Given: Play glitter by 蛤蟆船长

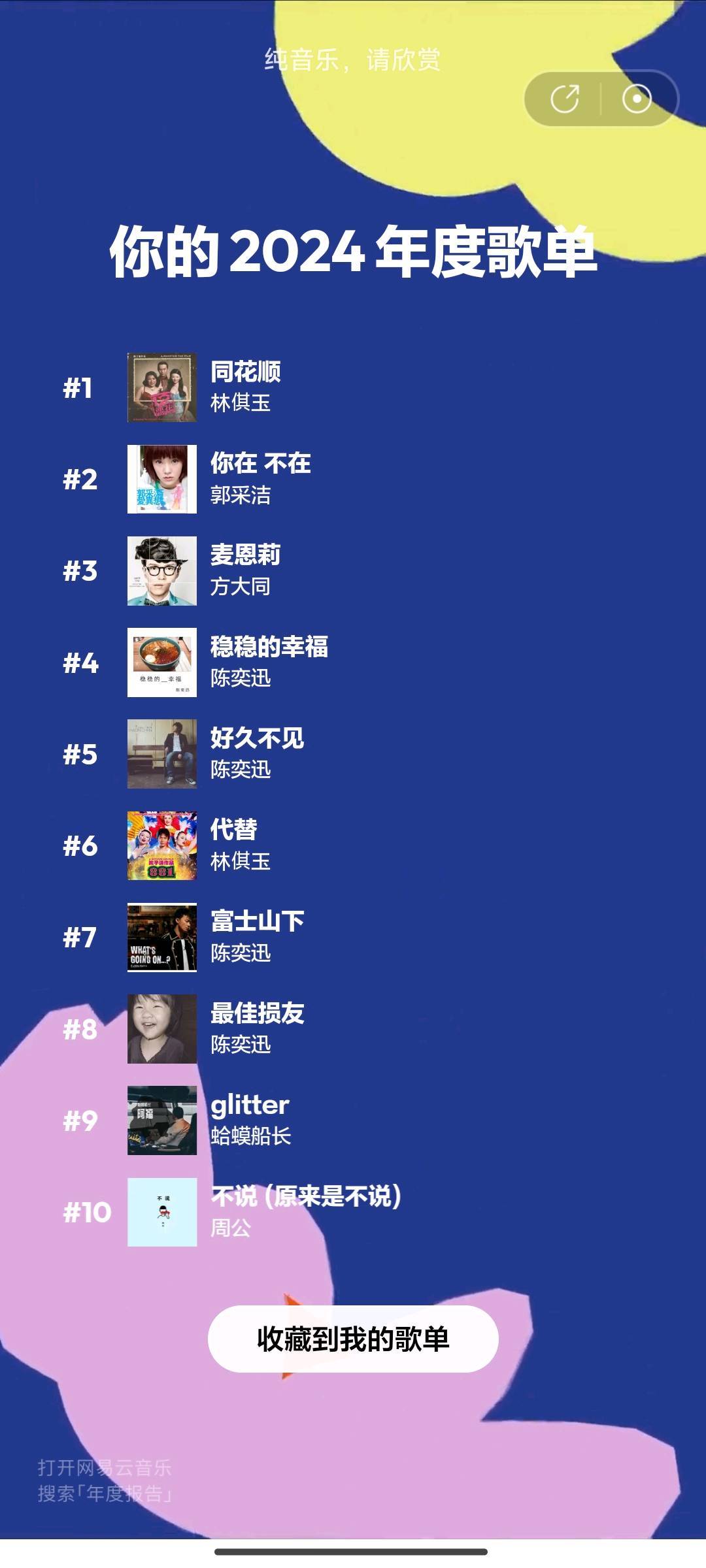Looking at the screenshot, I should point(250,1119).
